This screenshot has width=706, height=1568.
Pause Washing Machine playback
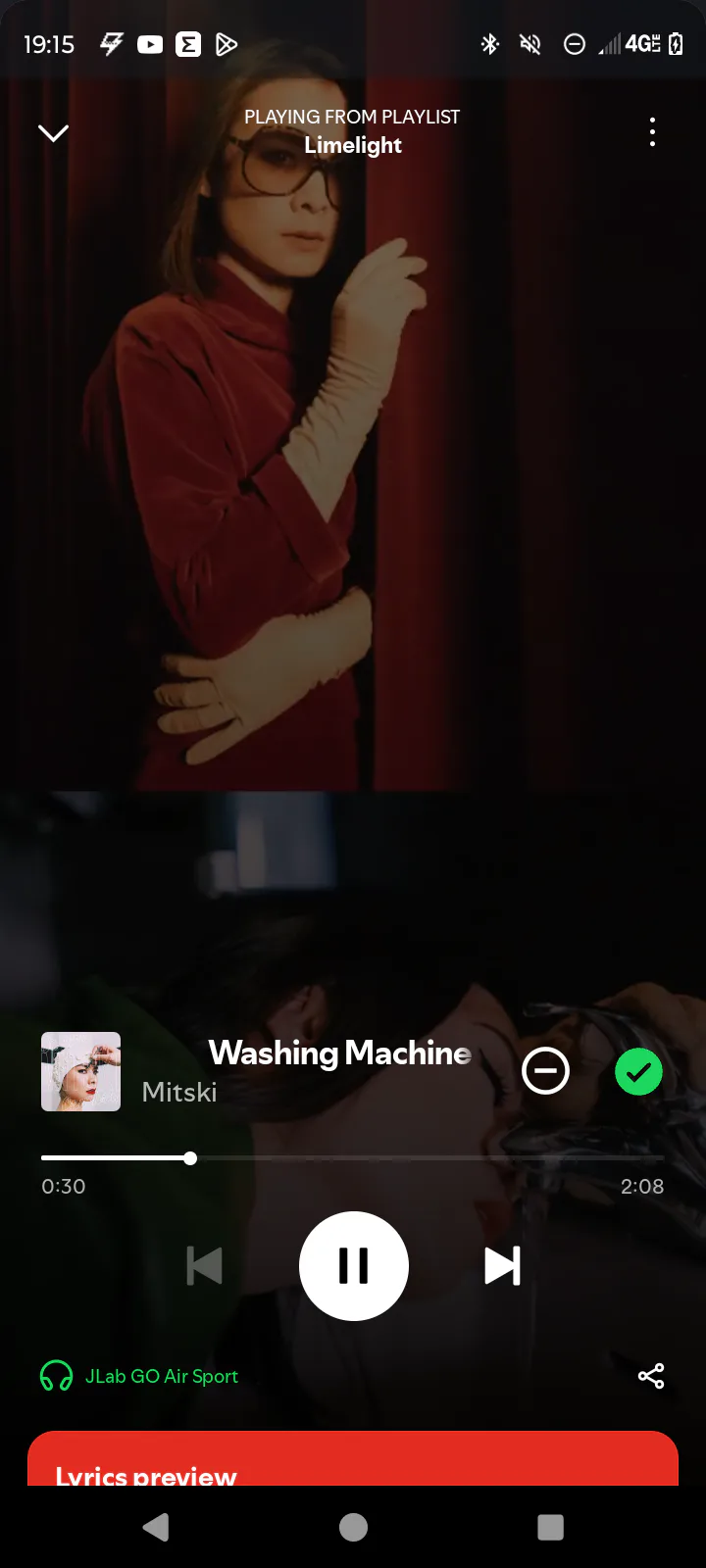(353, 1265)
